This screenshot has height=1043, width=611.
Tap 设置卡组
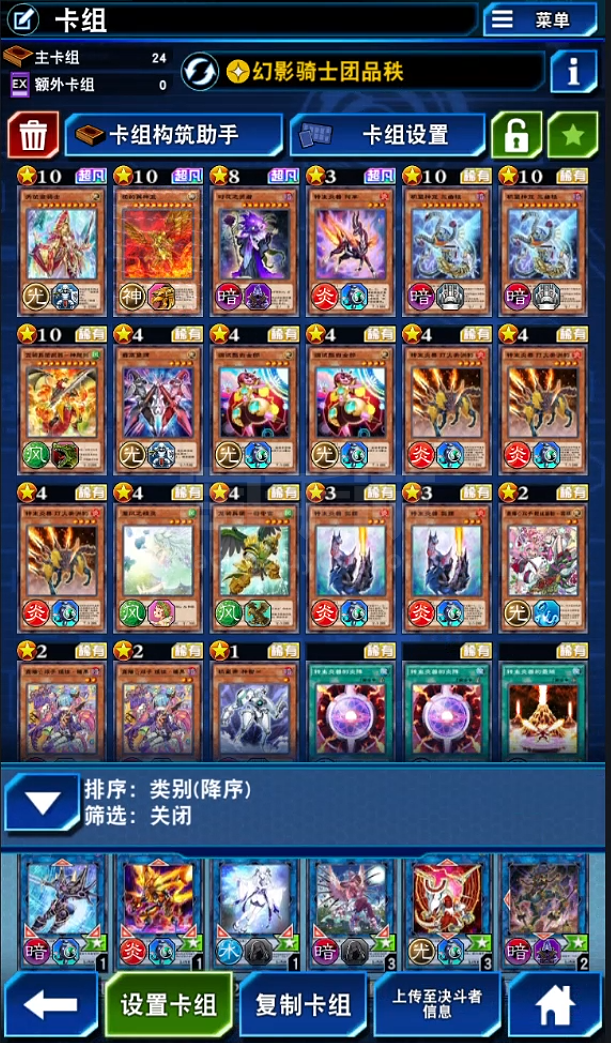click(169, 1005)
